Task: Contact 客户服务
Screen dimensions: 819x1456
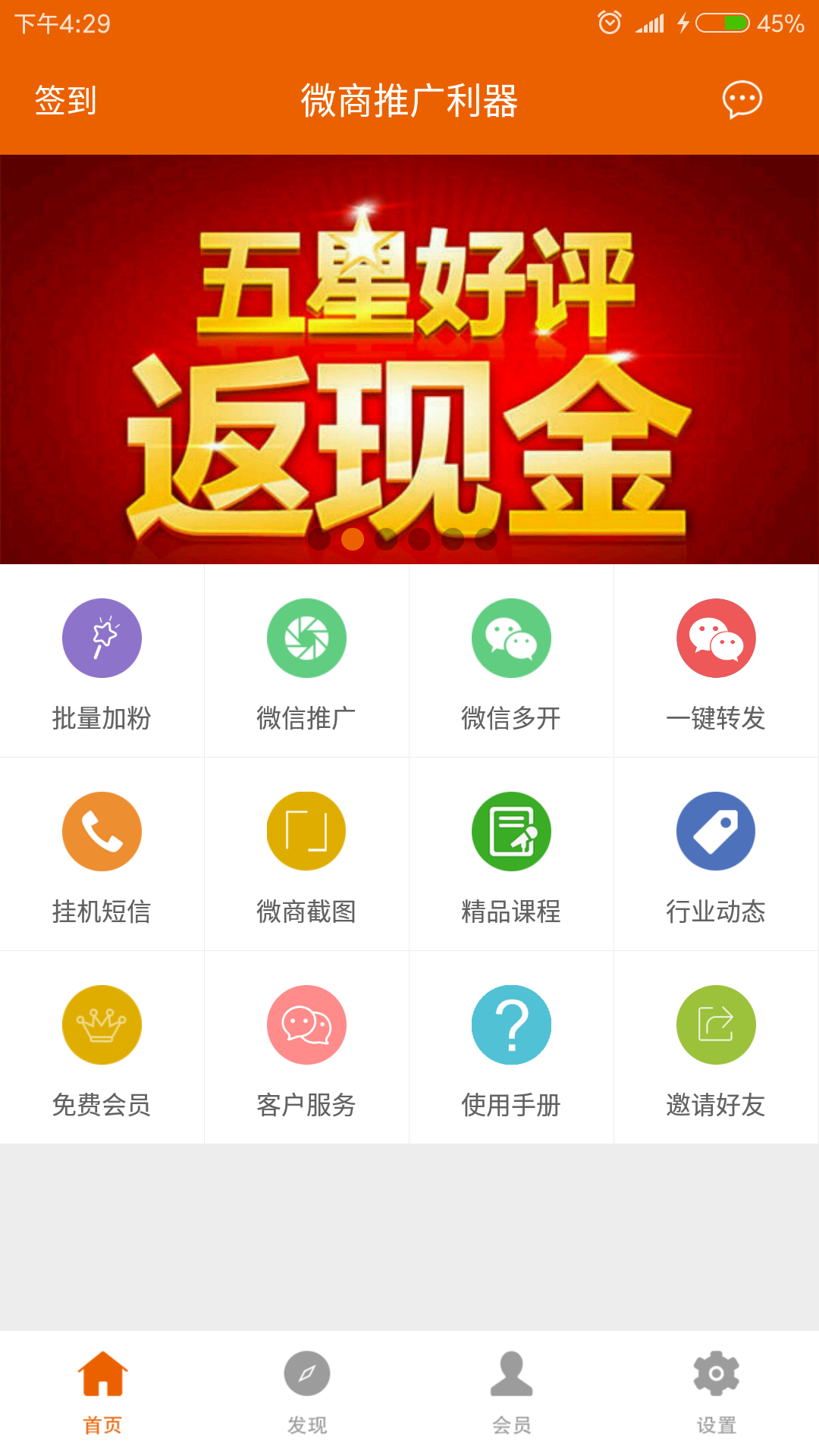Action: coord(306,1047)
